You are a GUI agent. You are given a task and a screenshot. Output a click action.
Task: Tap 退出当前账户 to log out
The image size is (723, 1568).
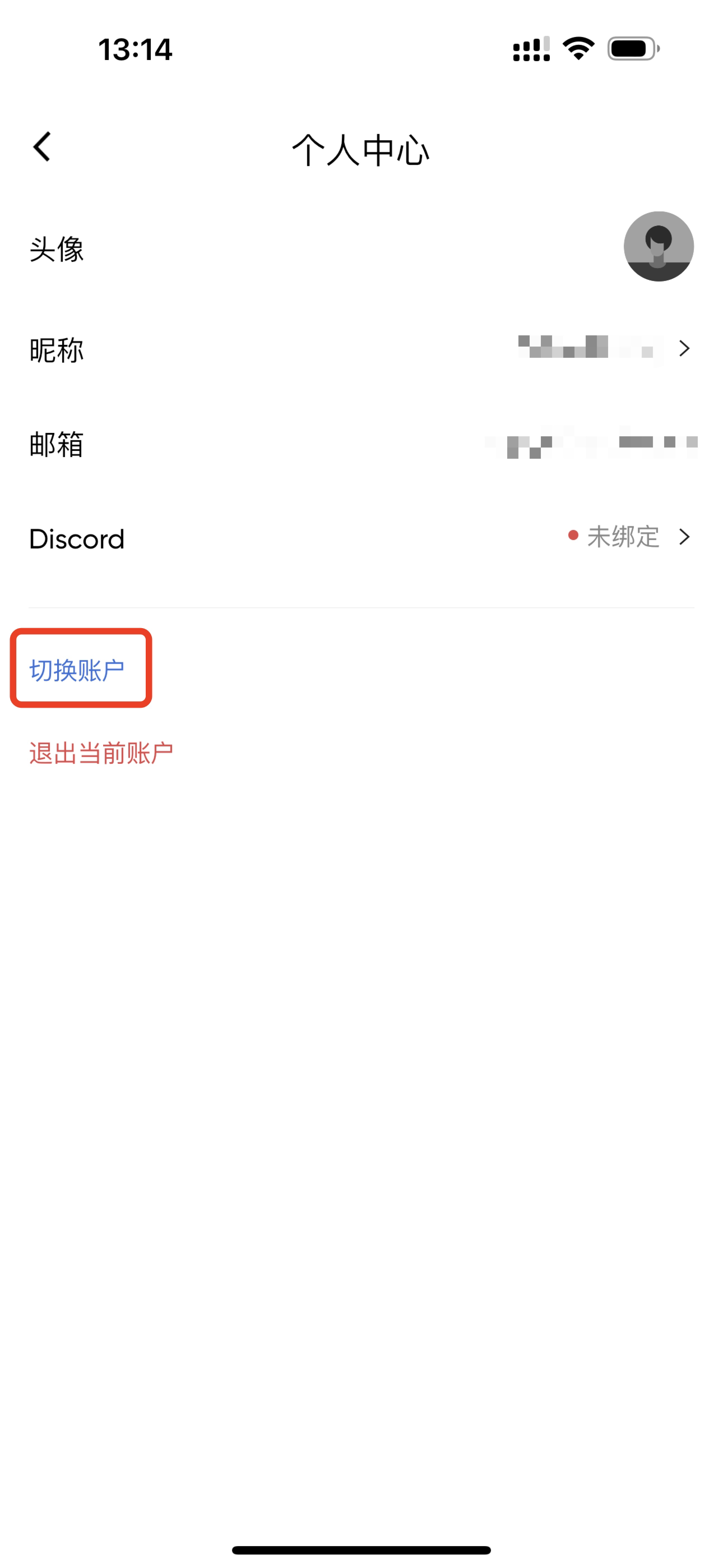pos(101,753)
